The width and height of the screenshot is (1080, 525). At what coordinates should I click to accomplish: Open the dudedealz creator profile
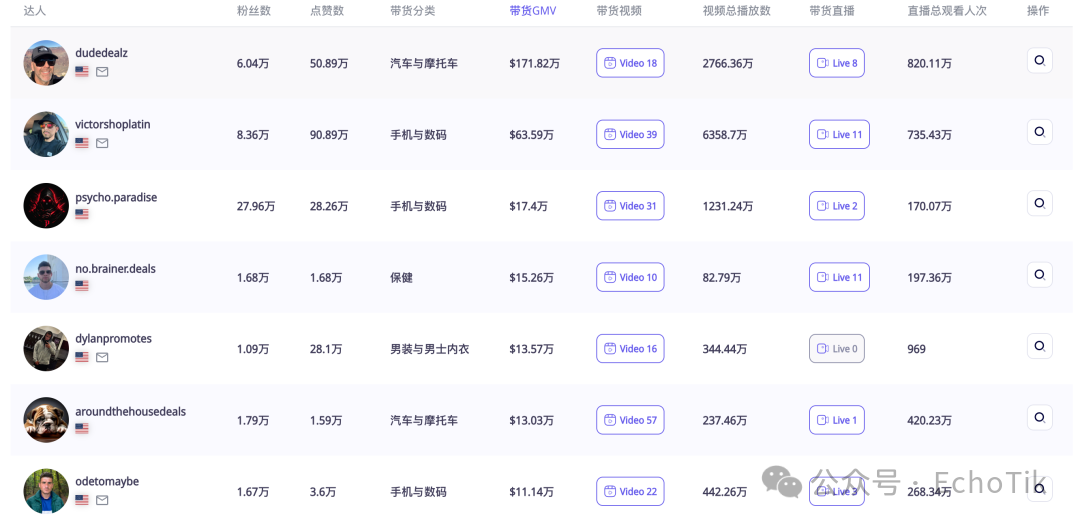[x=101, y=53]
